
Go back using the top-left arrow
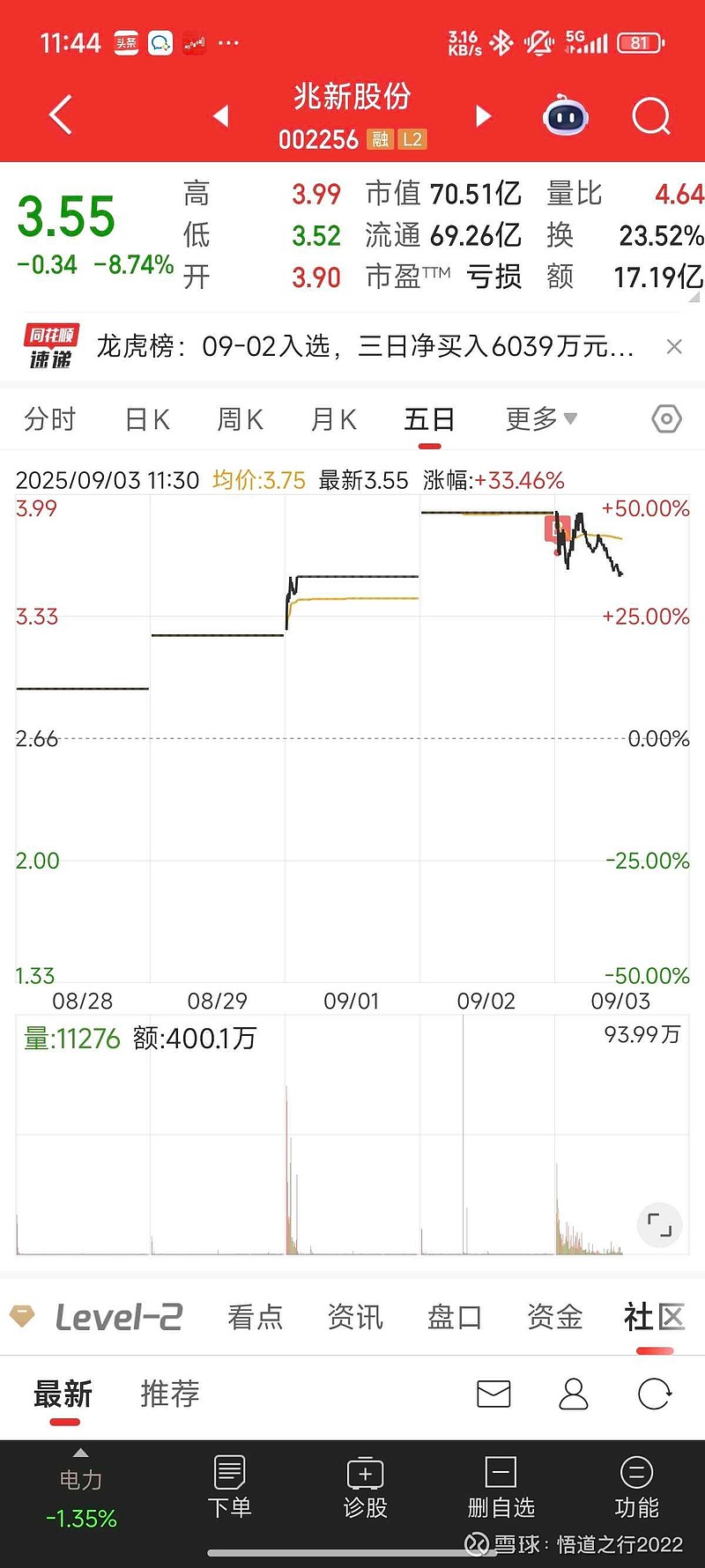(x=60, y=115)
